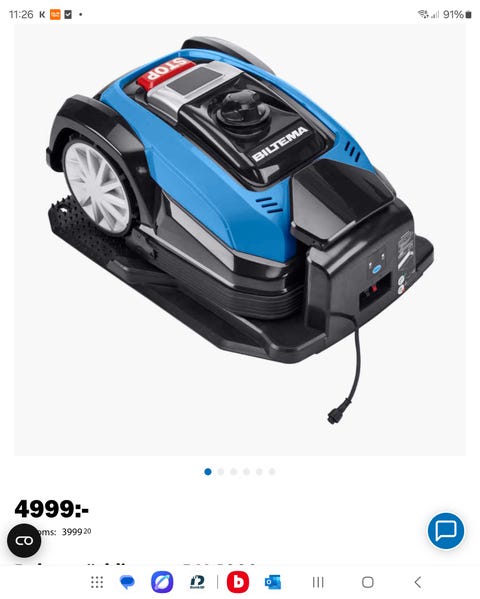Image resolution: width=480 pixels, height=599 pixels.
Task: Launch Outlook from the taskbar
Action: click(x=273, y=582)
